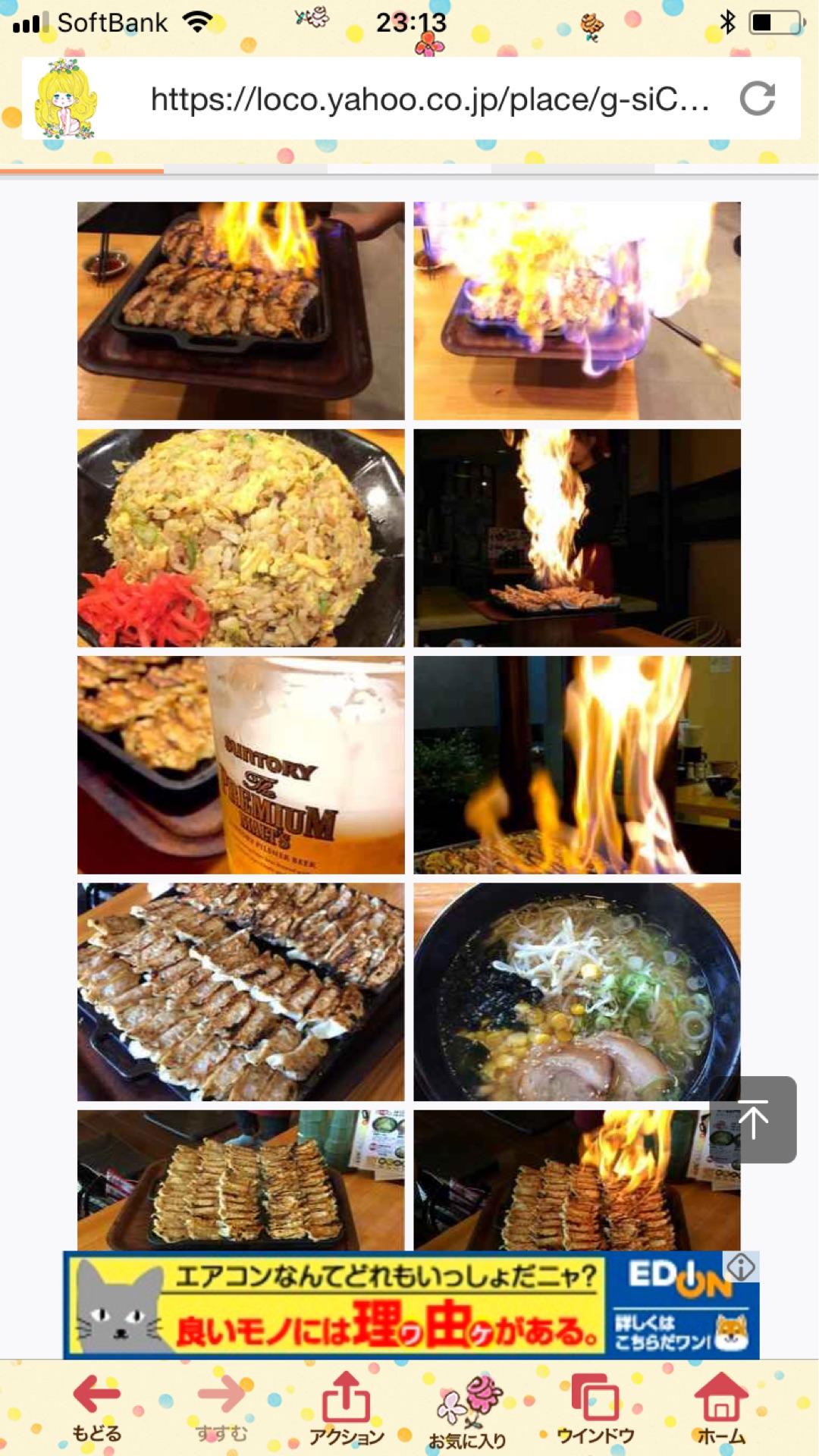The height and width of the screenshot is (1456, 819).
Task: Open the blue-flame gyoza photo
Action: (577, 311)
